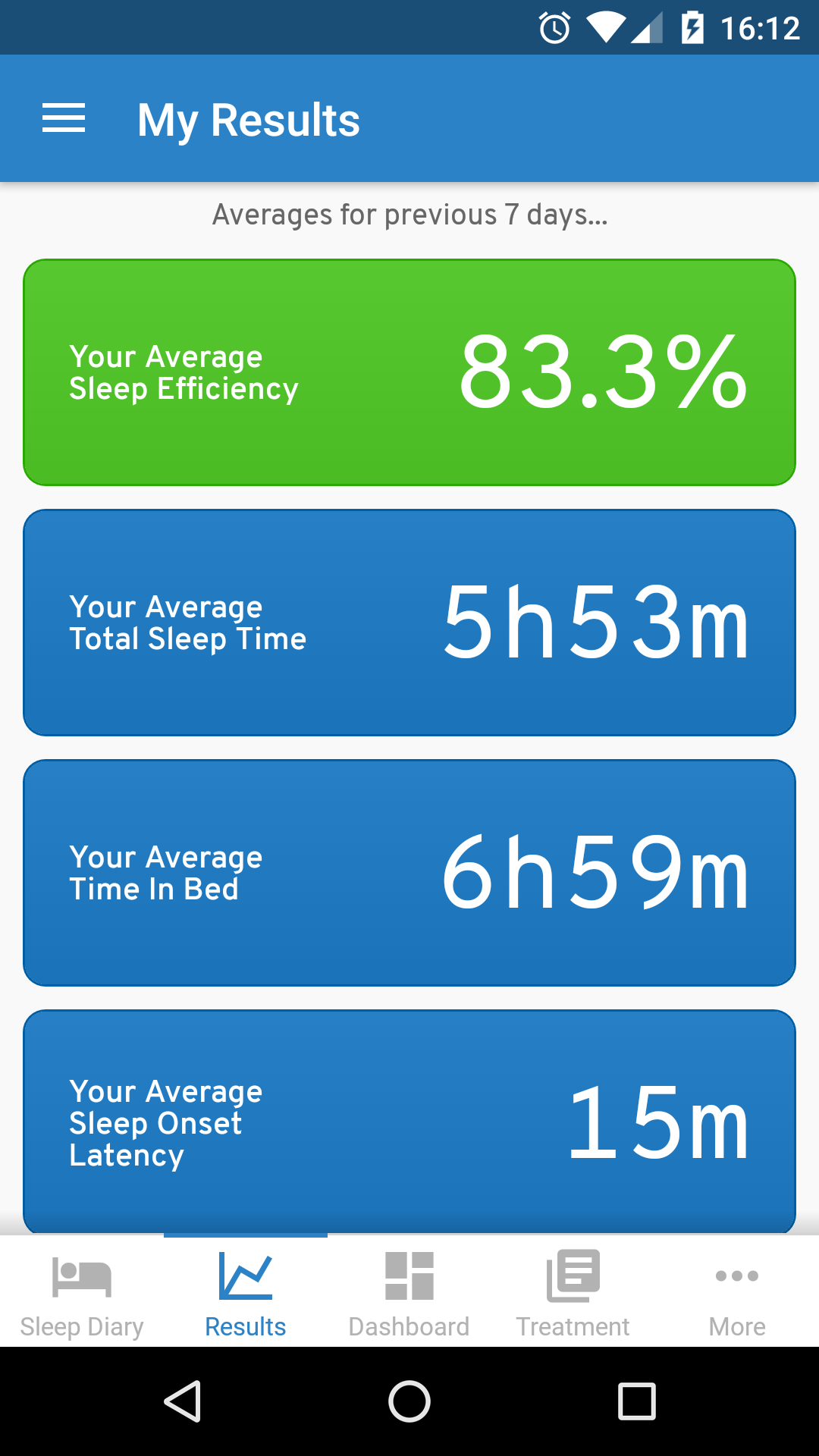Image resolution: width=819 pixels, height=1456 pixels.
Task: Go to the Dashboard tab
Action: (x=409, y=1293)
